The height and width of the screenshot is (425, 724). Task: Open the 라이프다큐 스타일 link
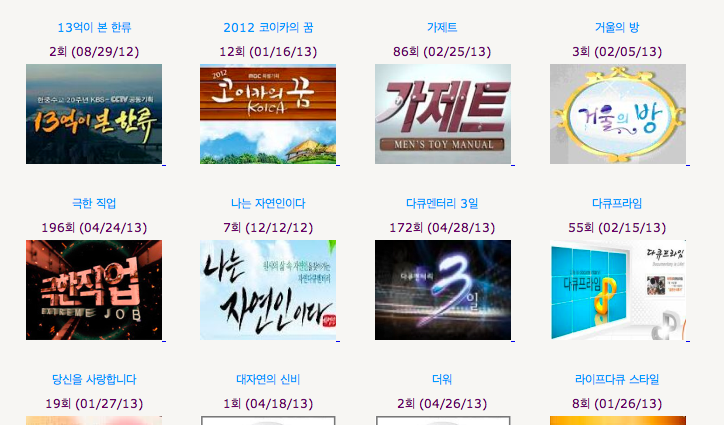point(617,379)
